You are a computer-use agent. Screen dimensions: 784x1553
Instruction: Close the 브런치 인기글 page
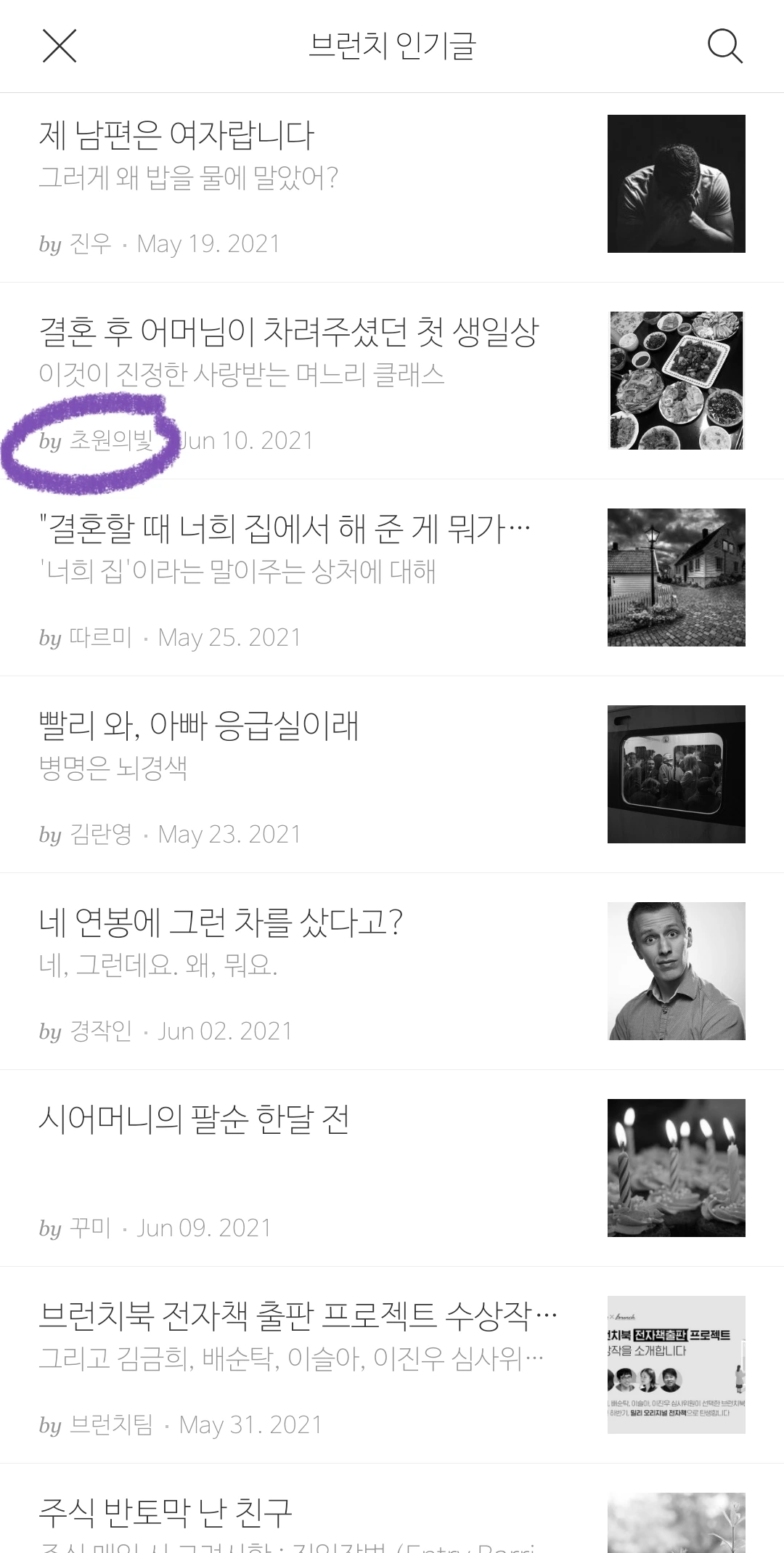tap(60, 46)
